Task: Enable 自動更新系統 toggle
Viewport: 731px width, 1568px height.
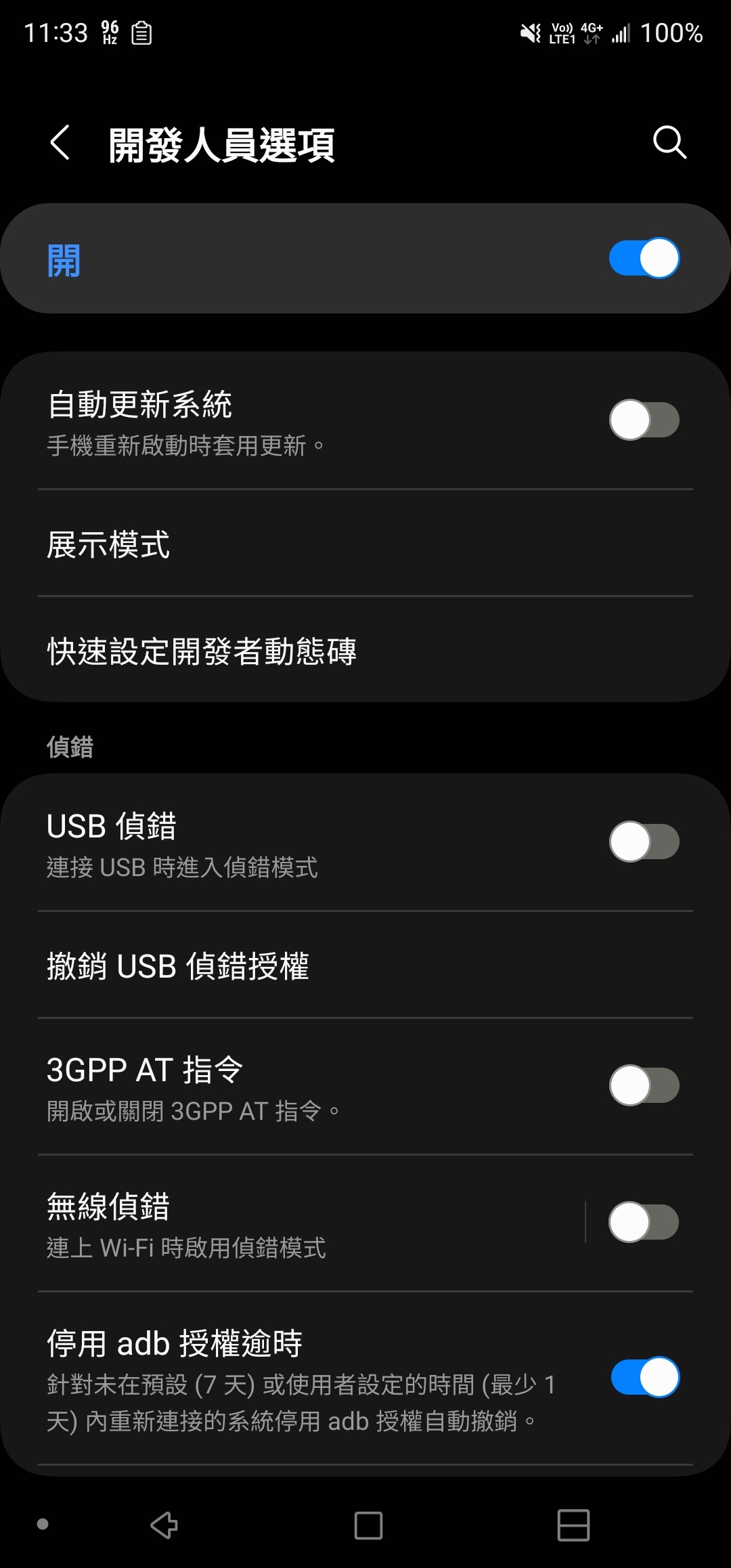Action: click(644, 420)
